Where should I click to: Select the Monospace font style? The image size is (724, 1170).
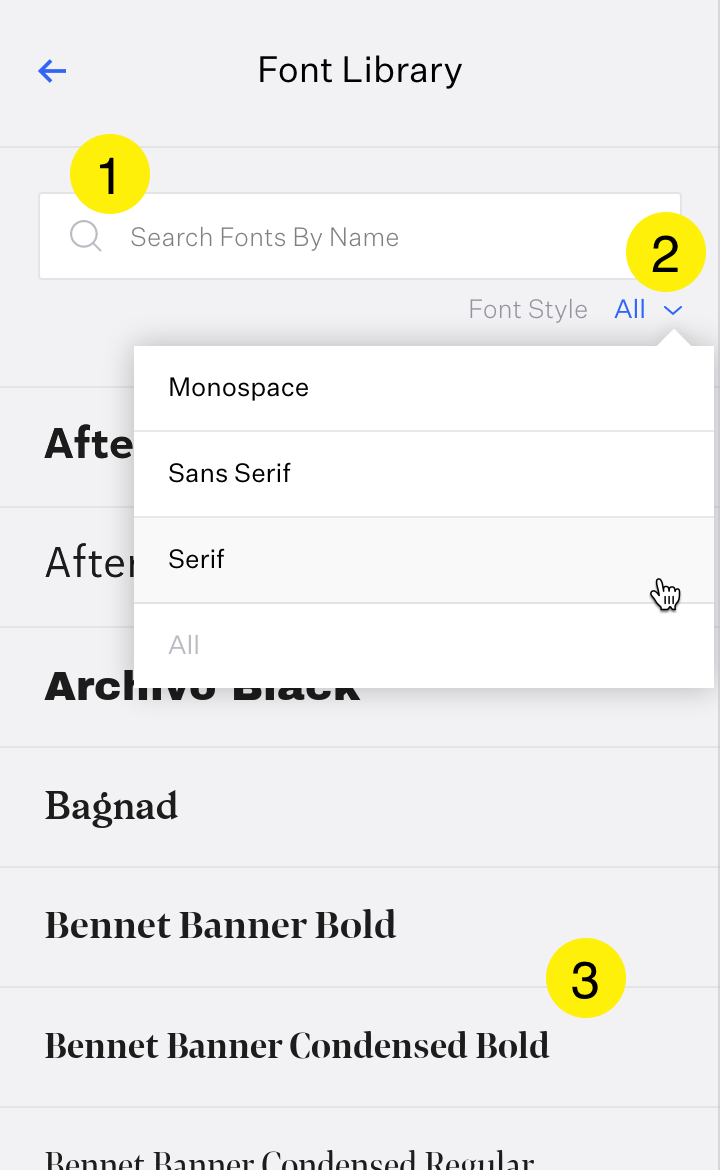(424, 388)
